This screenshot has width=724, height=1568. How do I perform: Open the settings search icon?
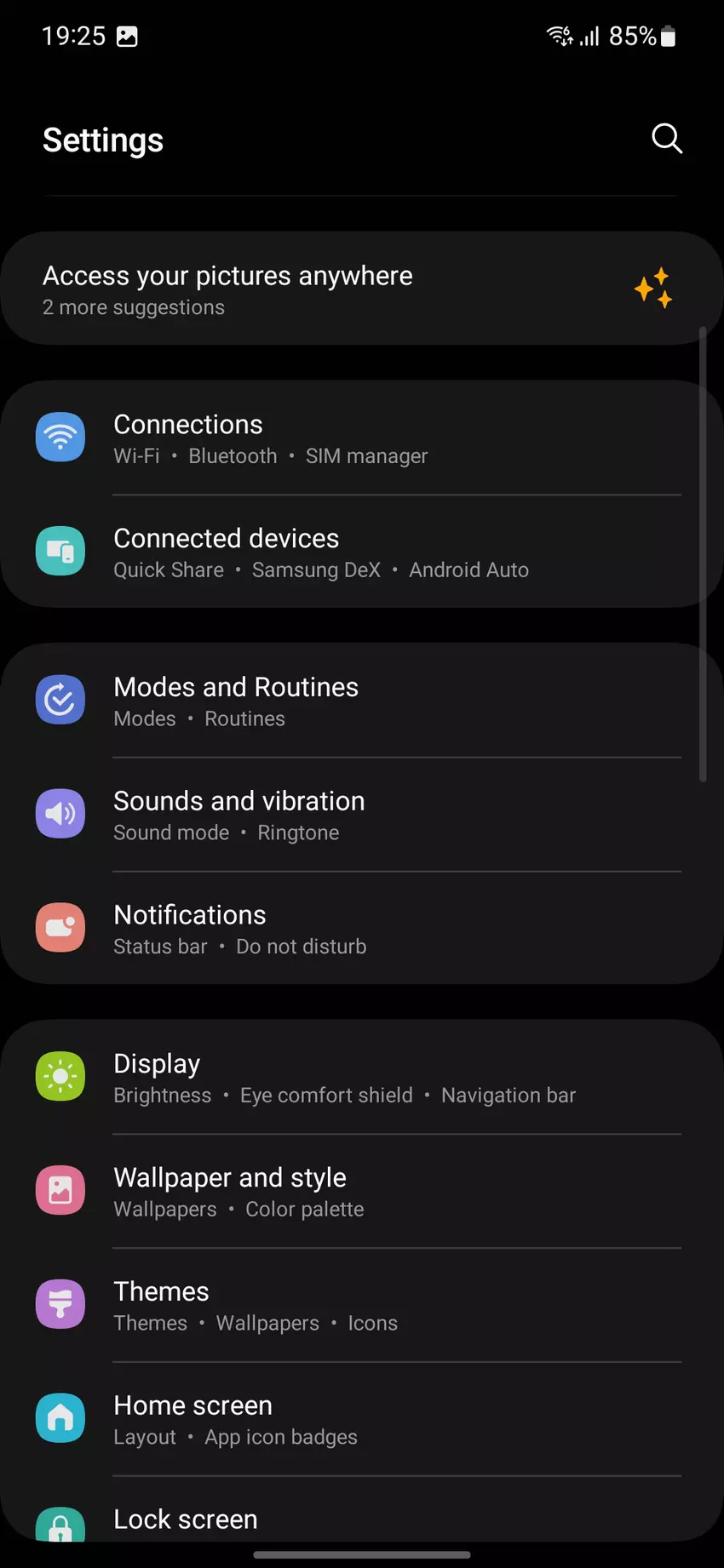point(667,138)
